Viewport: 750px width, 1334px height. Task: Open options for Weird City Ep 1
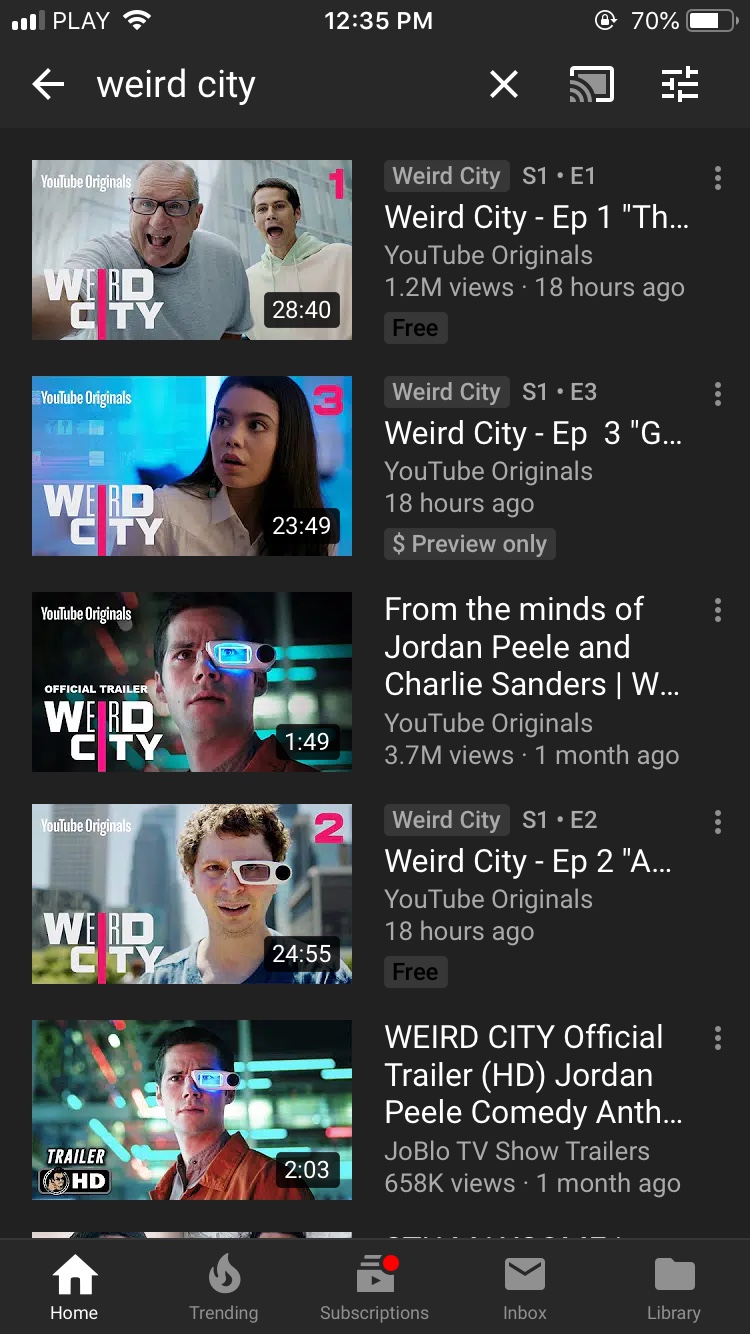(717, 179)
